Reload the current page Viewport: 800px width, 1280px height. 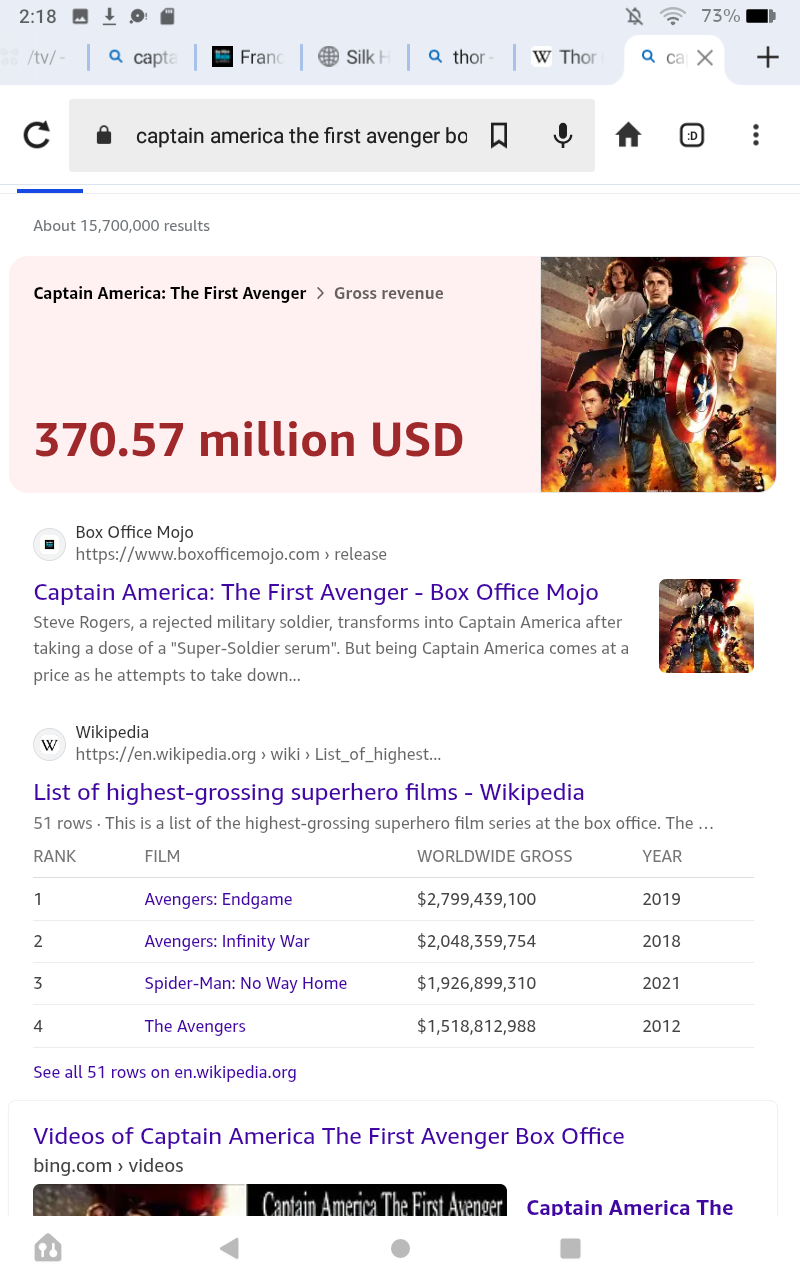pyautogui.click(x=37, y=135)
